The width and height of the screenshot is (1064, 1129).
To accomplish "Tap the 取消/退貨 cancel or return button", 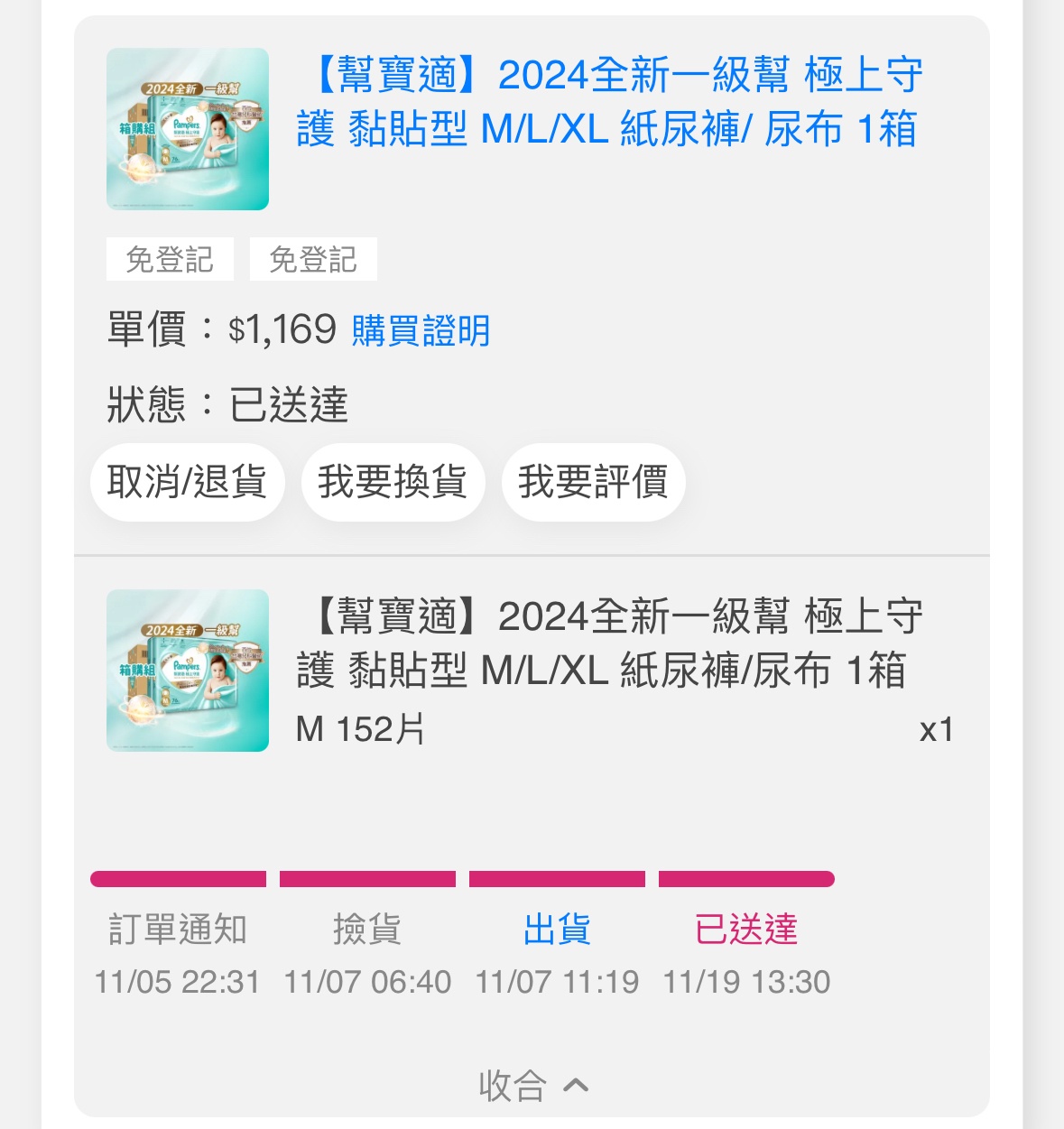I will pyautogui.click(x=187, y=482).
